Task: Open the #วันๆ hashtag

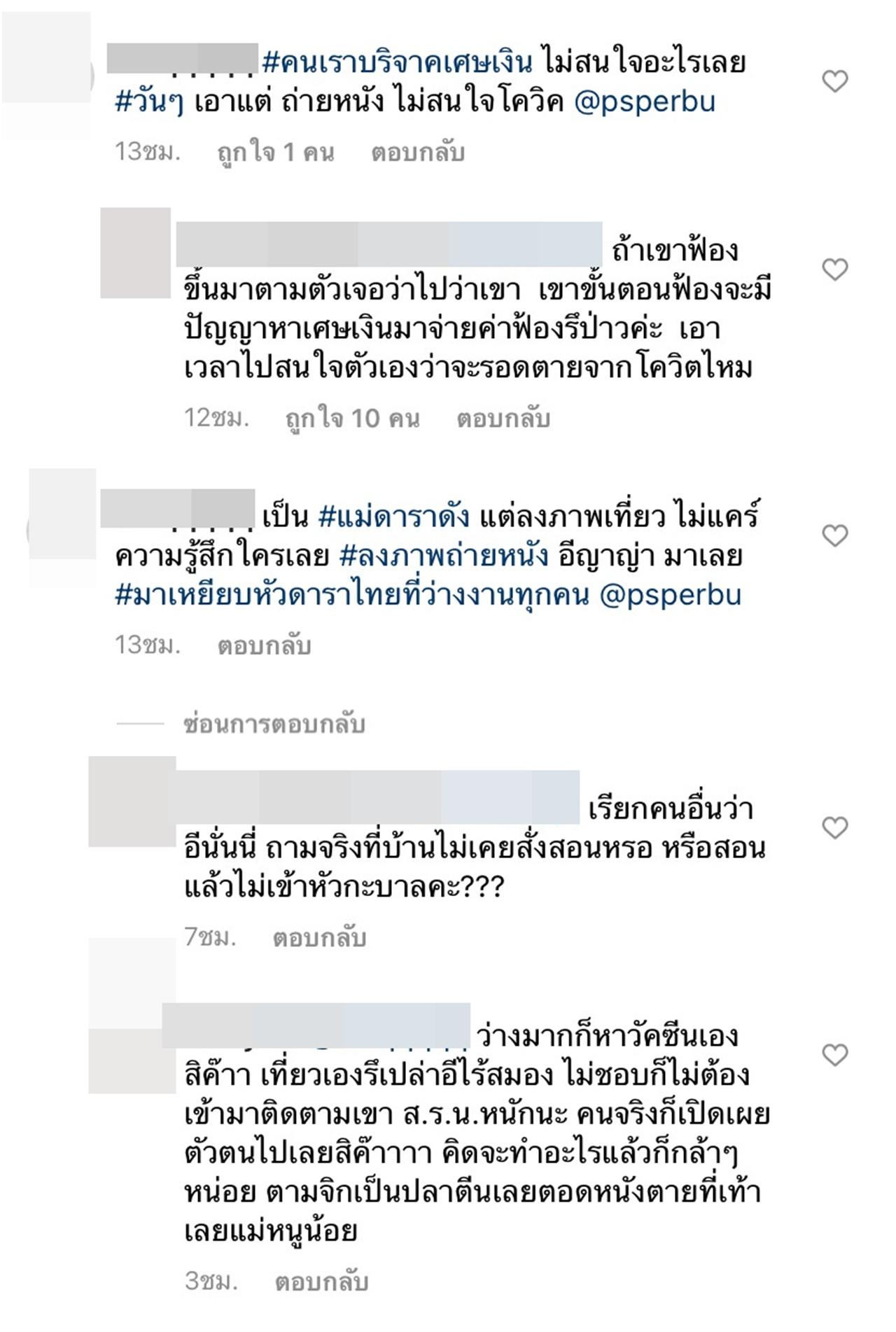Action: [149, 102]
